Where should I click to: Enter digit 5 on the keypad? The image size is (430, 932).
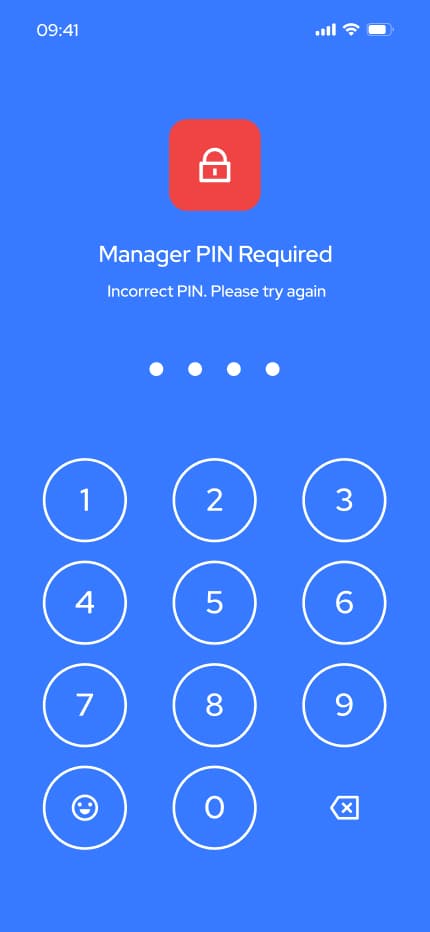point(215,603)
